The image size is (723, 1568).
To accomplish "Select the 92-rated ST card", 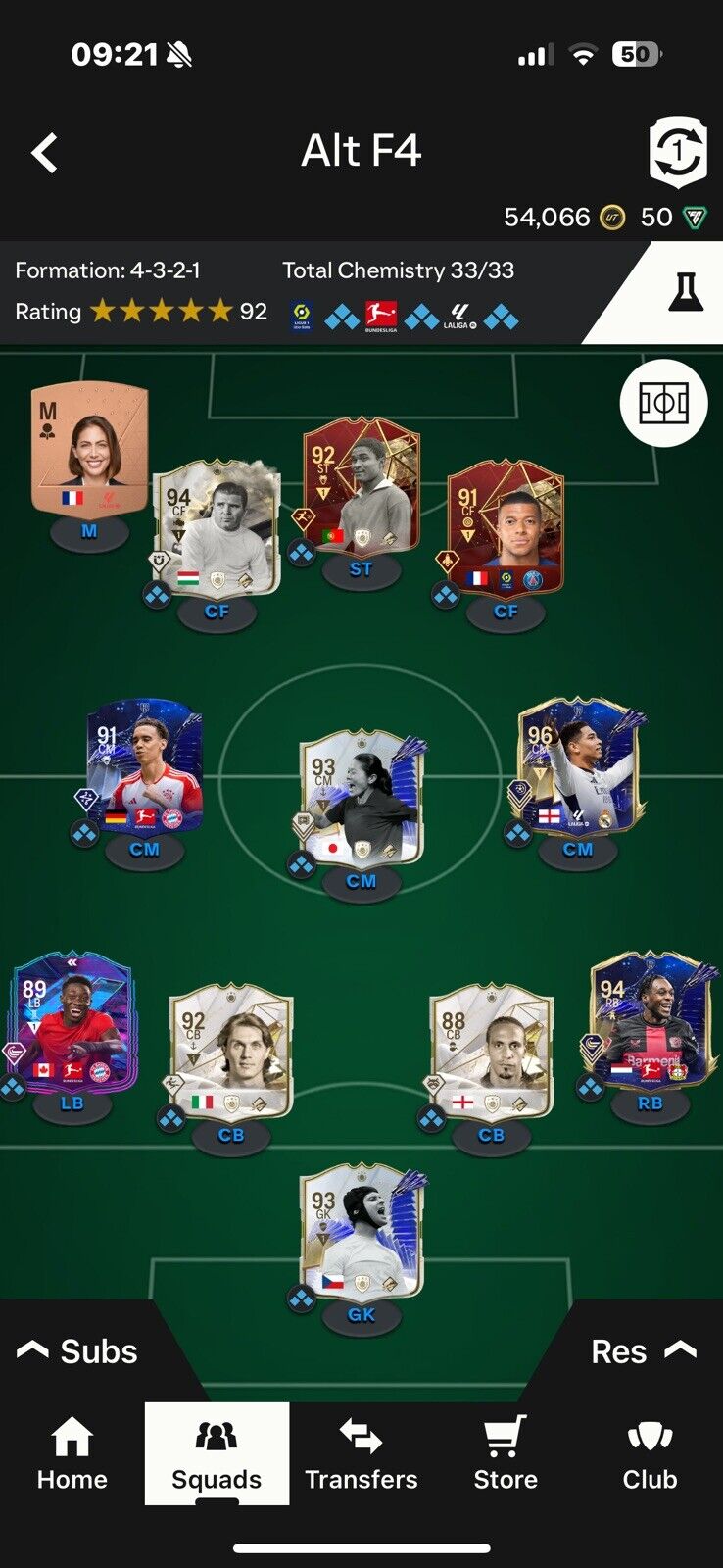I will [361, 487].
